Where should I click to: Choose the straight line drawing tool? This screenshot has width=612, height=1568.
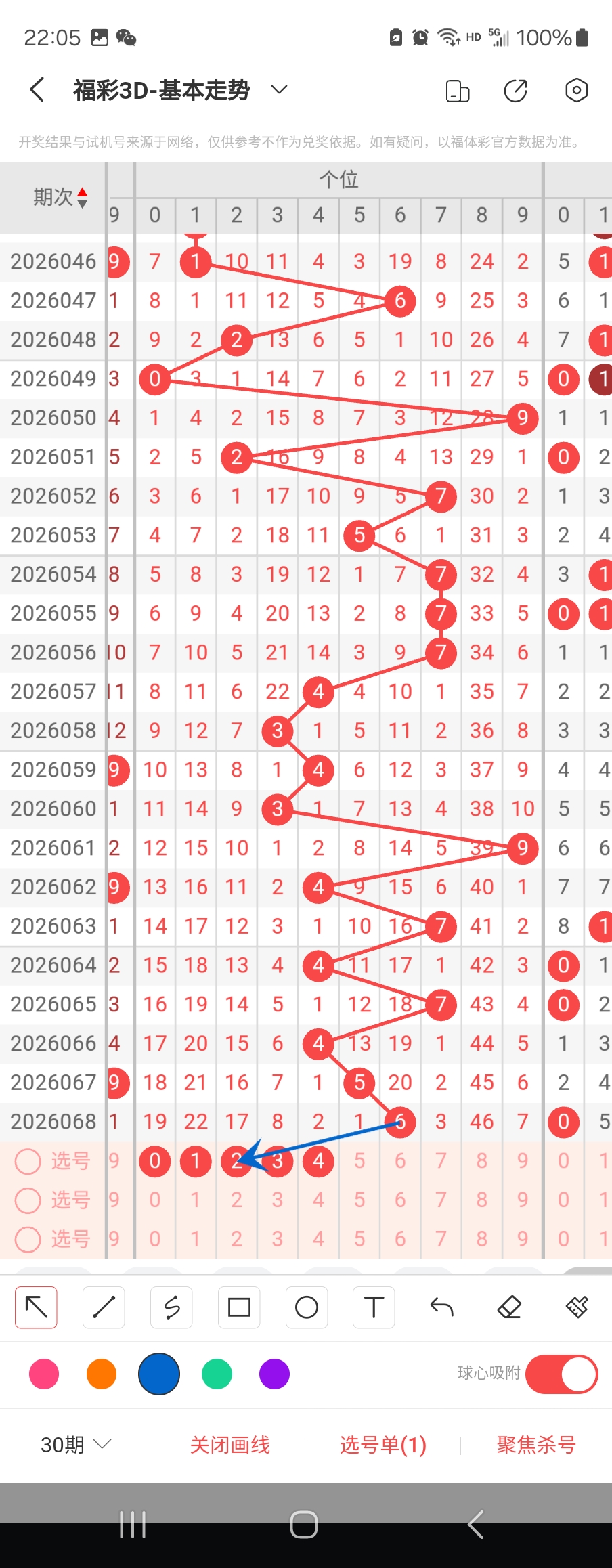(104, 1307)
